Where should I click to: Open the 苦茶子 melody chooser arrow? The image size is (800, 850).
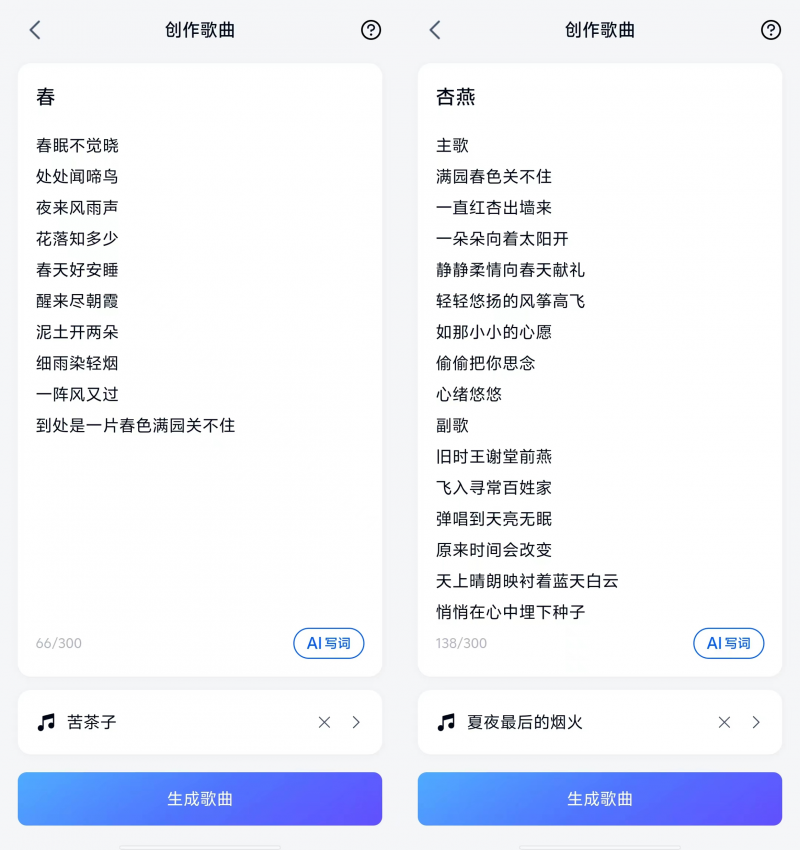click(x=356, y=722)
